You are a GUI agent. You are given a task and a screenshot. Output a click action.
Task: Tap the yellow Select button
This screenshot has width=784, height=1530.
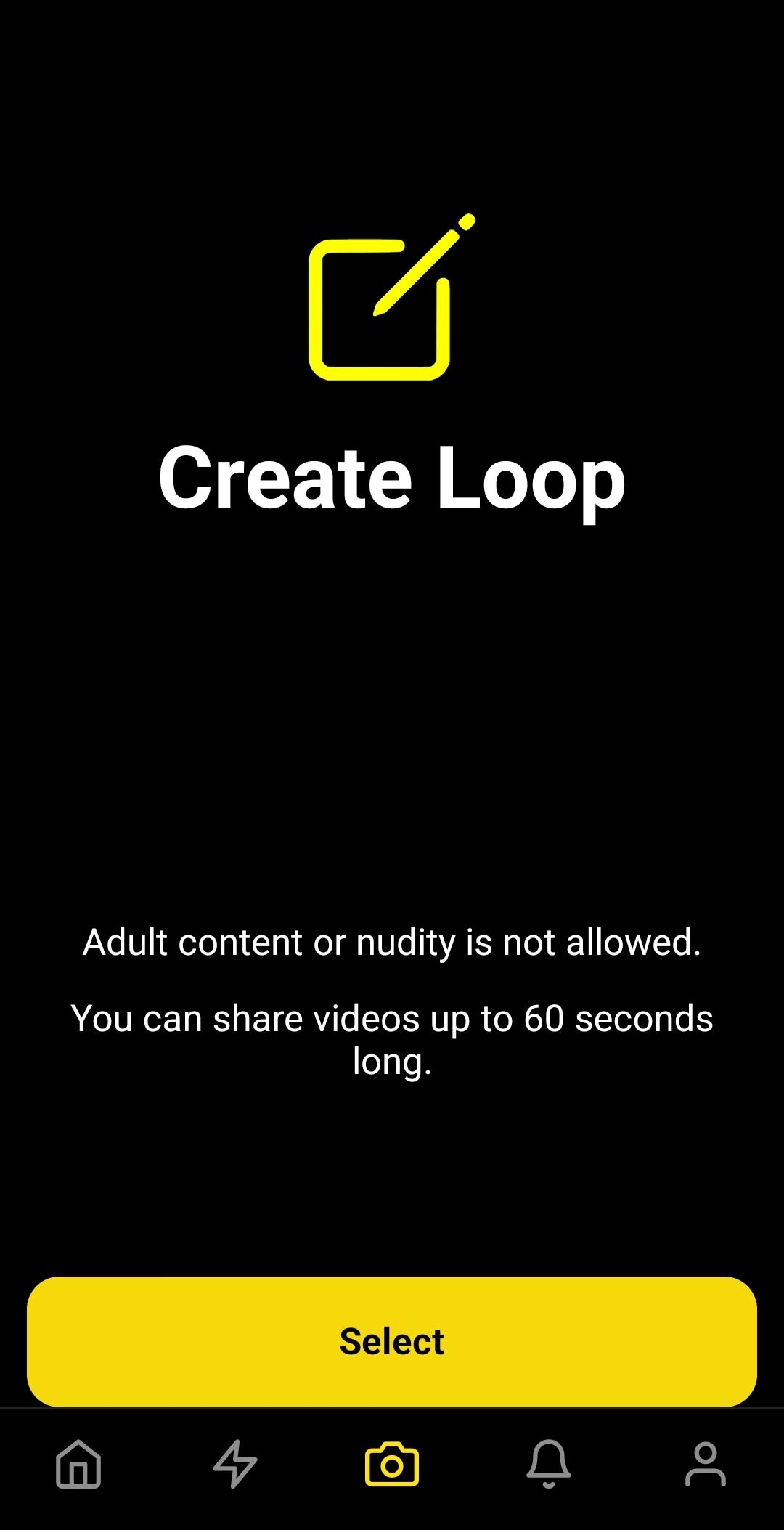click(392, 1341)
